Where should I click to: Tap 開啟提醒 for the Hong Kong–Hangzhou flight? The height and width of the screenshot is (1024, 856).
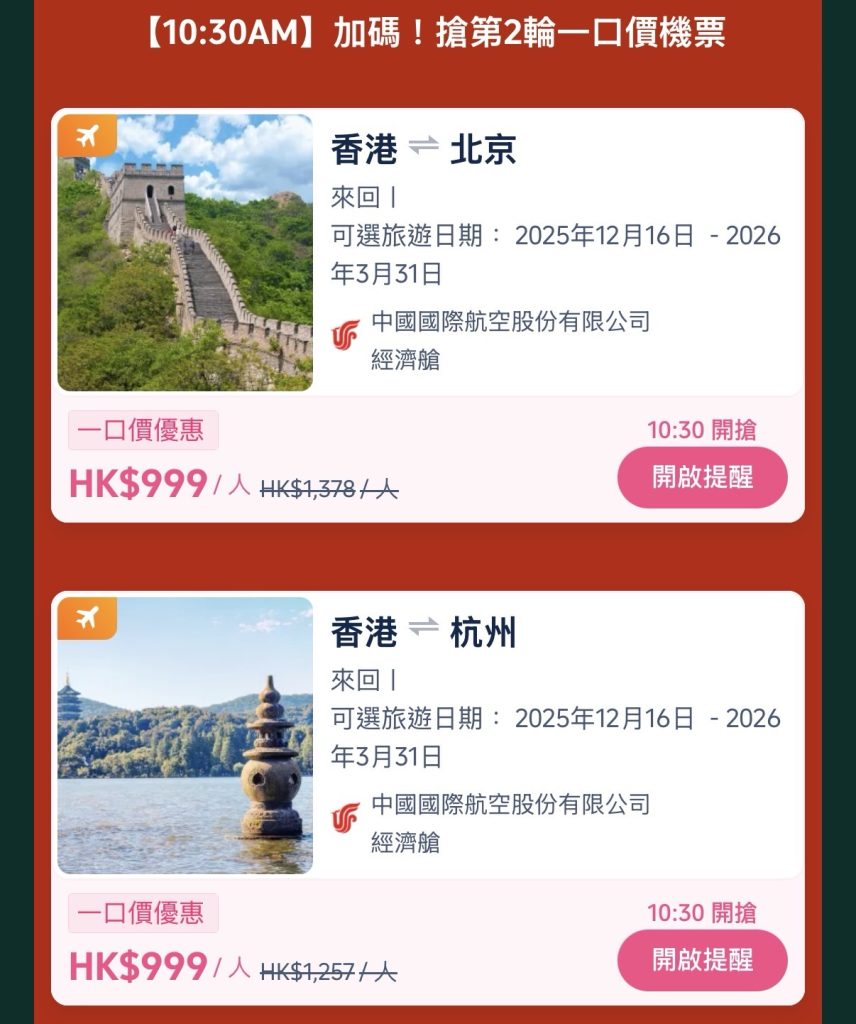[x=702, y=960]
